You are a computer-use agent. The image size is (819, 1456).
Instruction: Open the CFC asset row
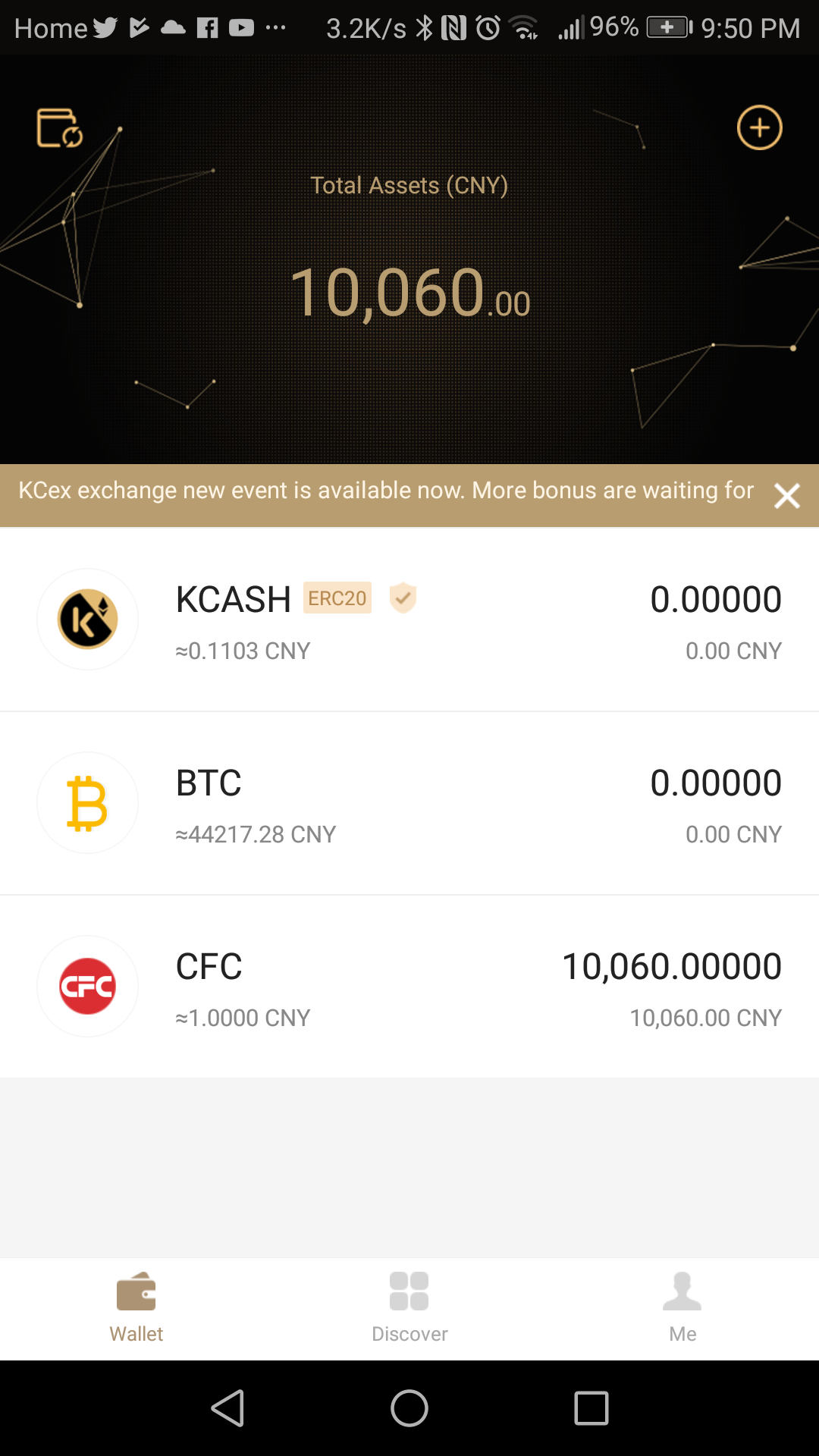pos(409,987)
